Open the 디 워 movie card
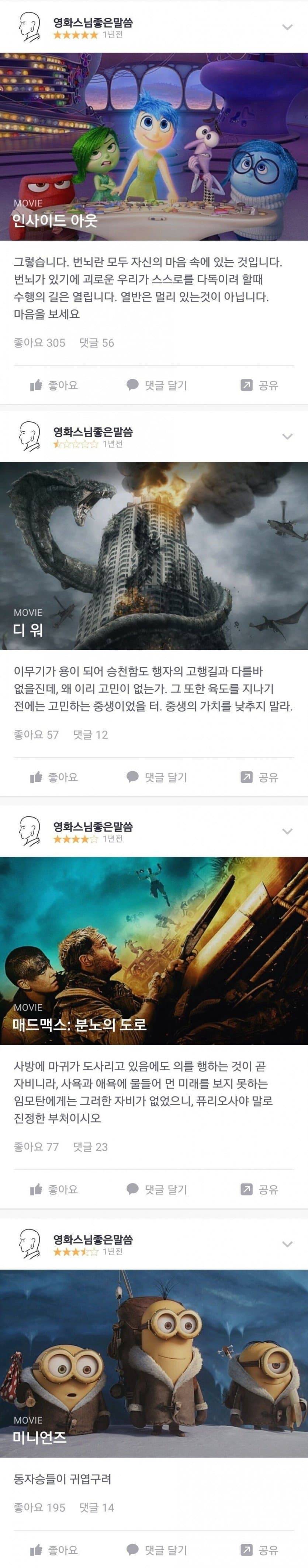This screenshot has width=308, height=1568. [154, 556]
